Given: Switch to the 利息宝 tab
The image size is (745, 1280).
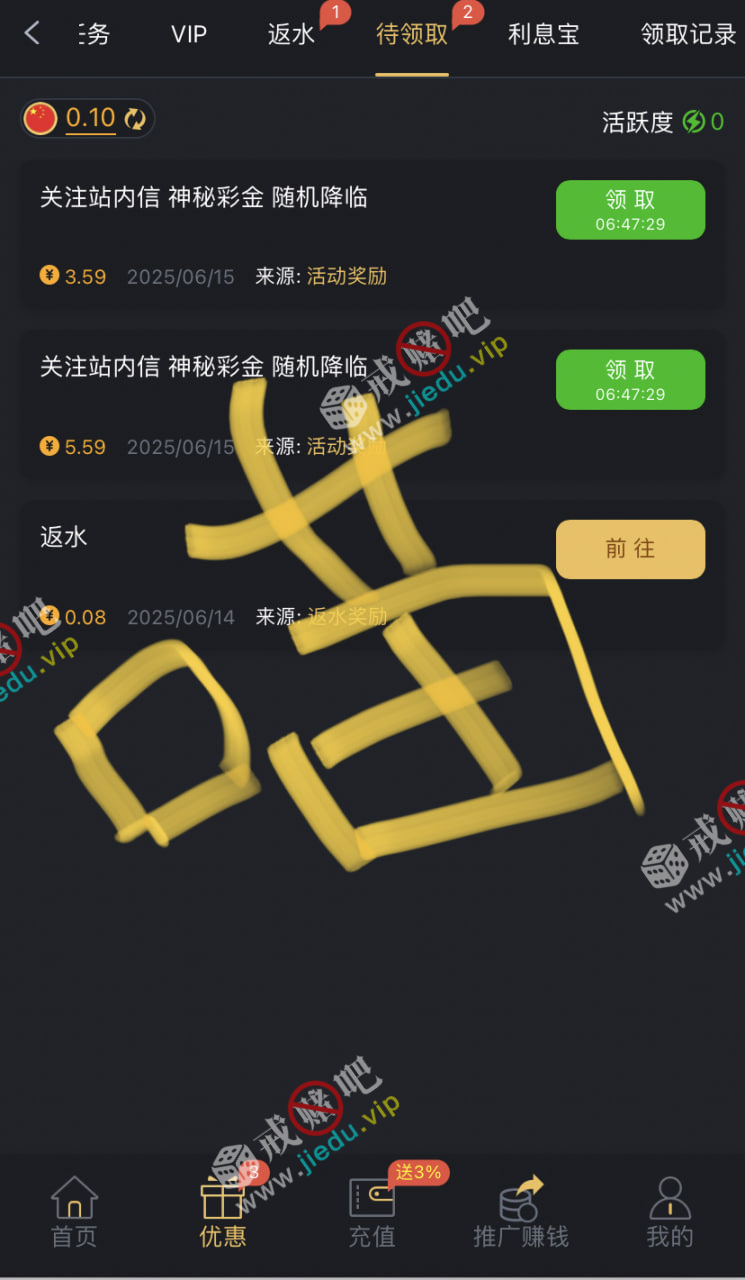Looking at the screenshot, I should coord(543,35).
